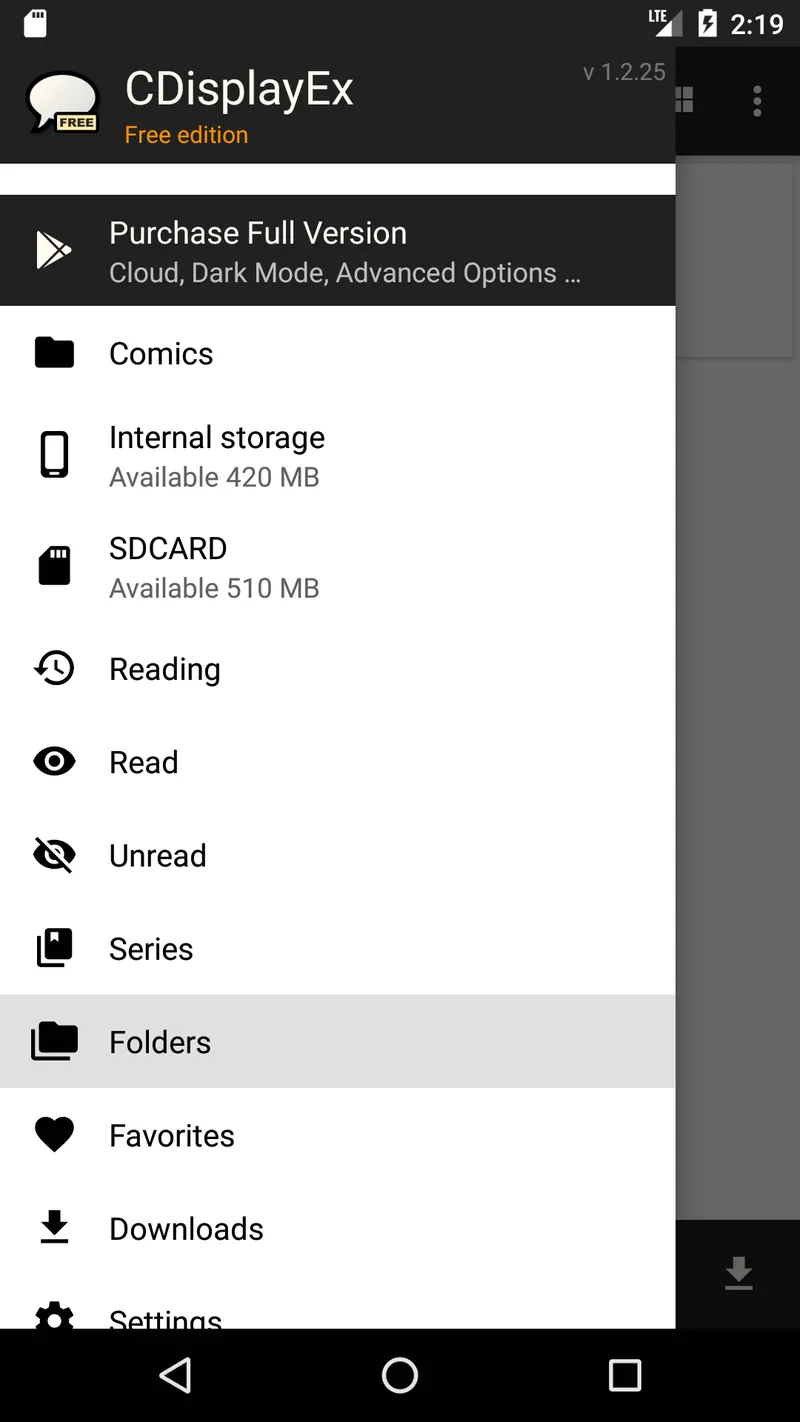This screenshot has height=1422, width=800.
Task: Tap the CDisplayEx speech-bubble logo
Action: pyautogui.click(x=62, y=101)
